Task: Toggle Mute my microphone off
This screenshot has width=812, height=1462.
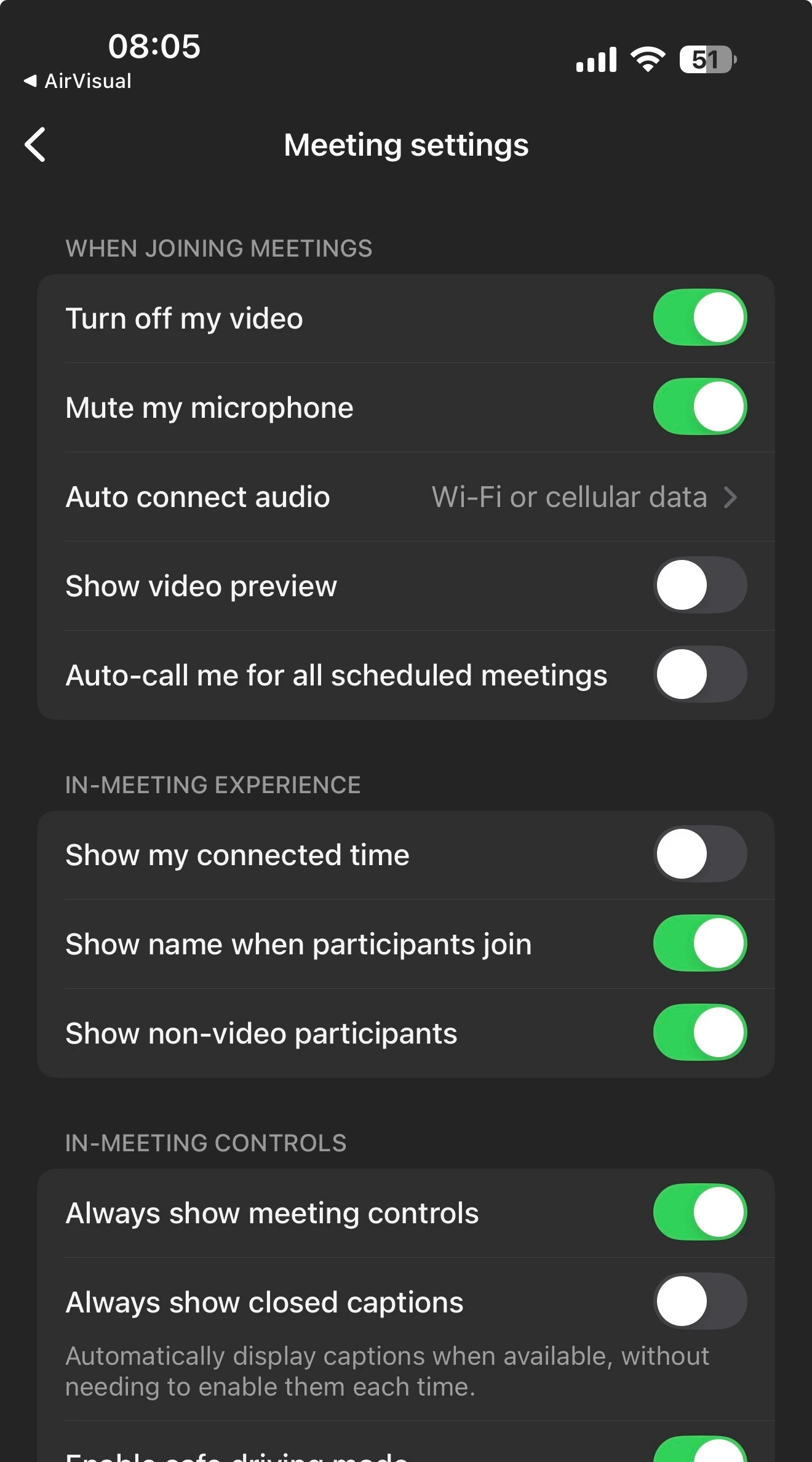Action: coord(699,407)
